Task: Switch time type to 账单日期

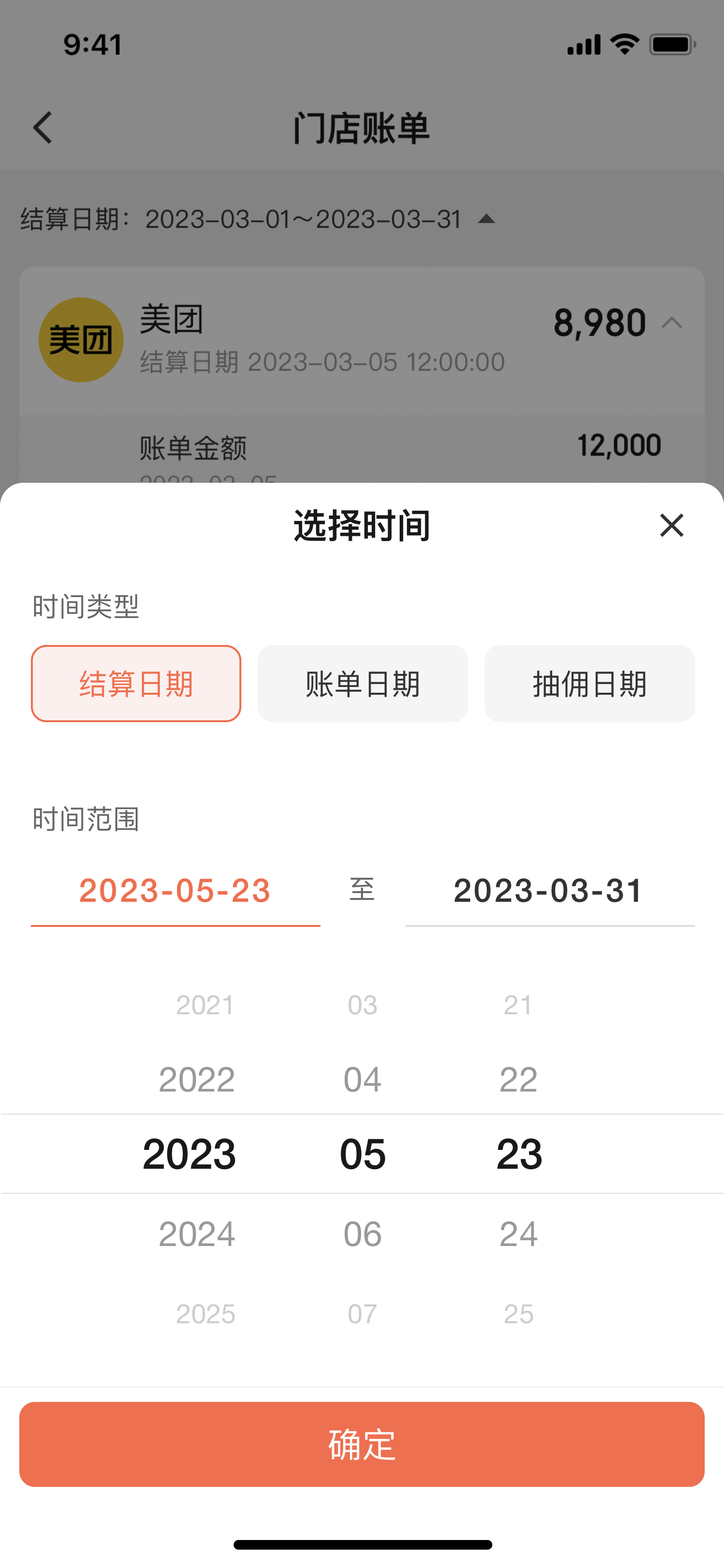Action: (x=362, y=684)
